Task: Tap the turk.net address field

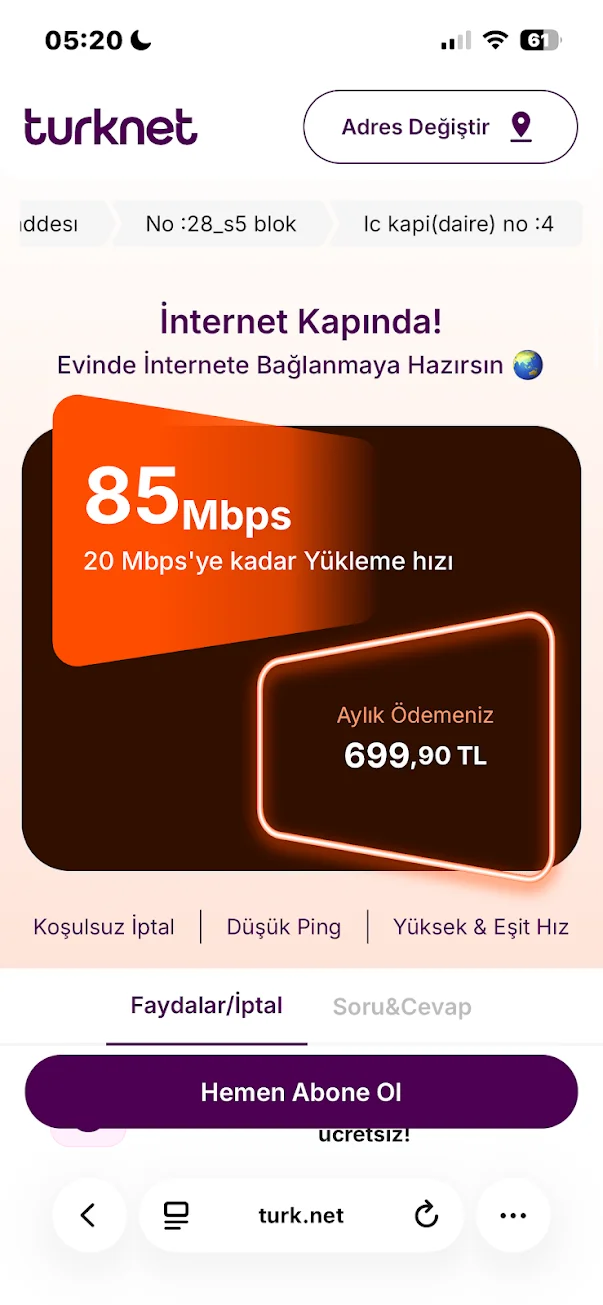Action: [301, 1215]
